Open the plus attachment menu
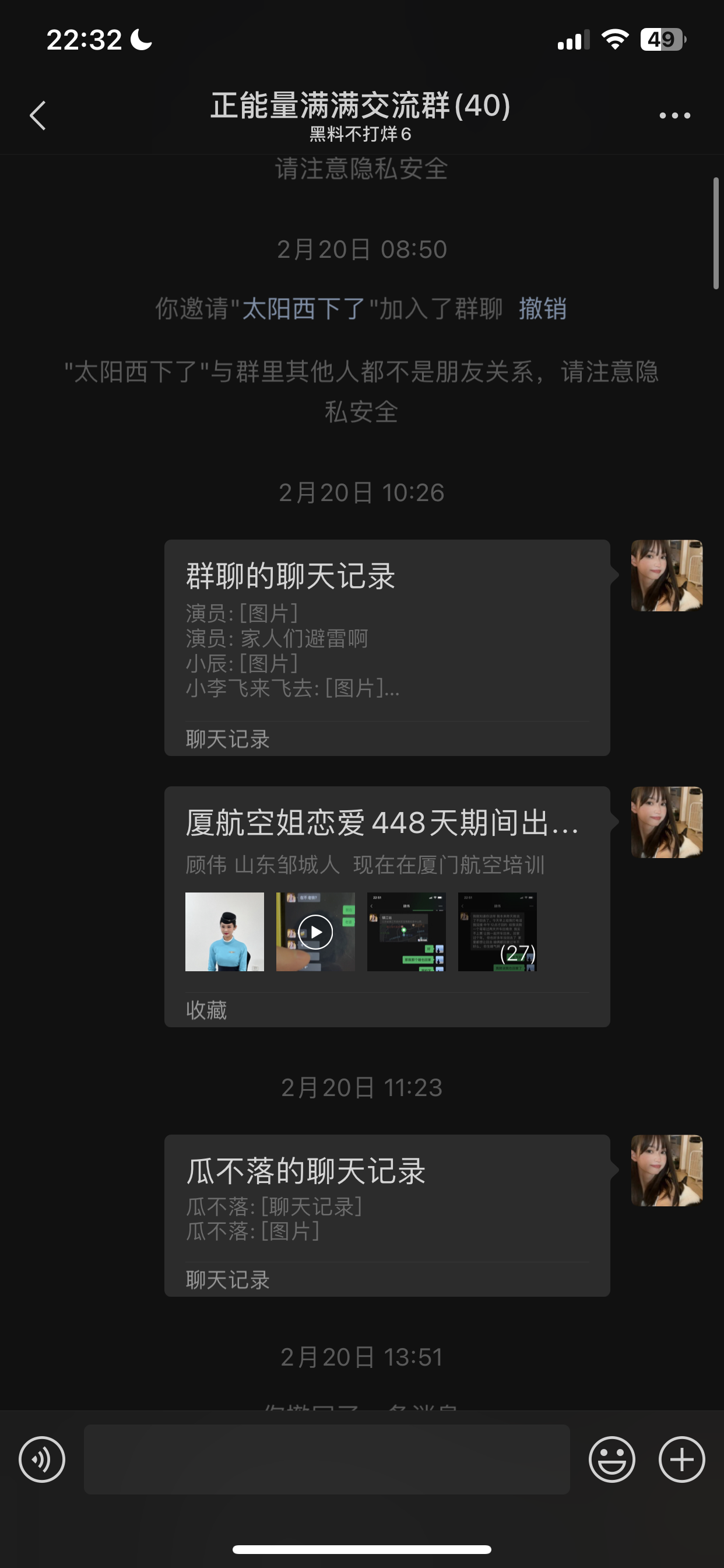 click(x=681, y=1459)
